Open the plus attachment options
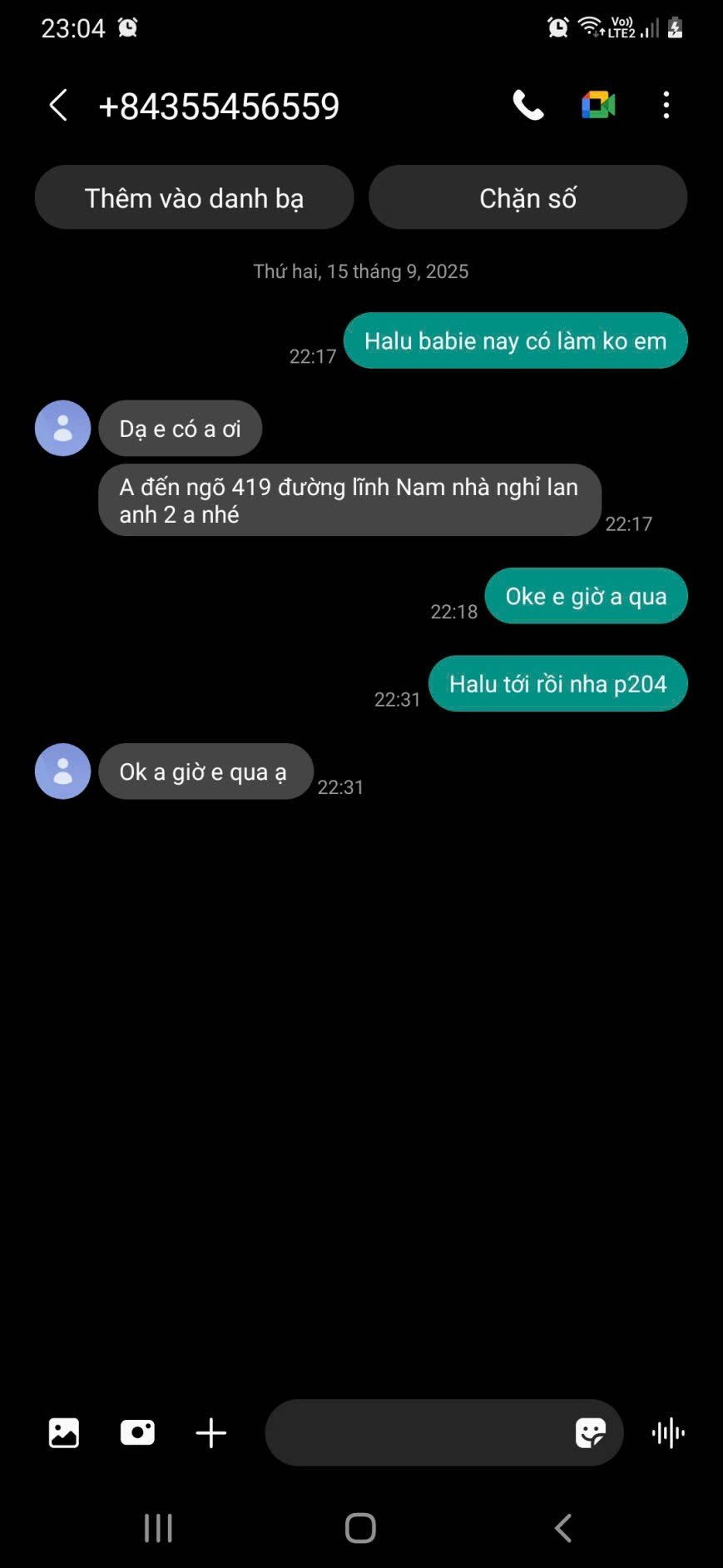 coord(210,1432)
